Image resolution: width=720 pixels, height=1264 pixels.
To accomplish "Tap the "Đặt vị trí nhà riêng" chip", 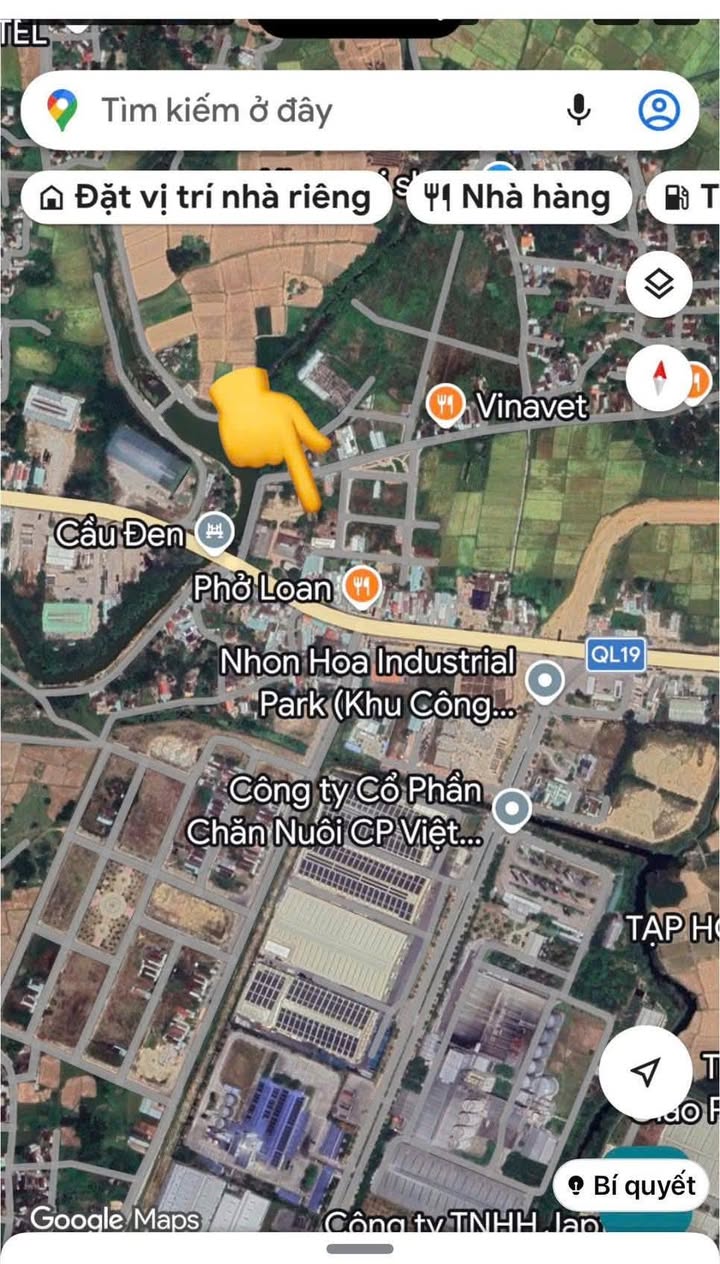I will 205,197.
